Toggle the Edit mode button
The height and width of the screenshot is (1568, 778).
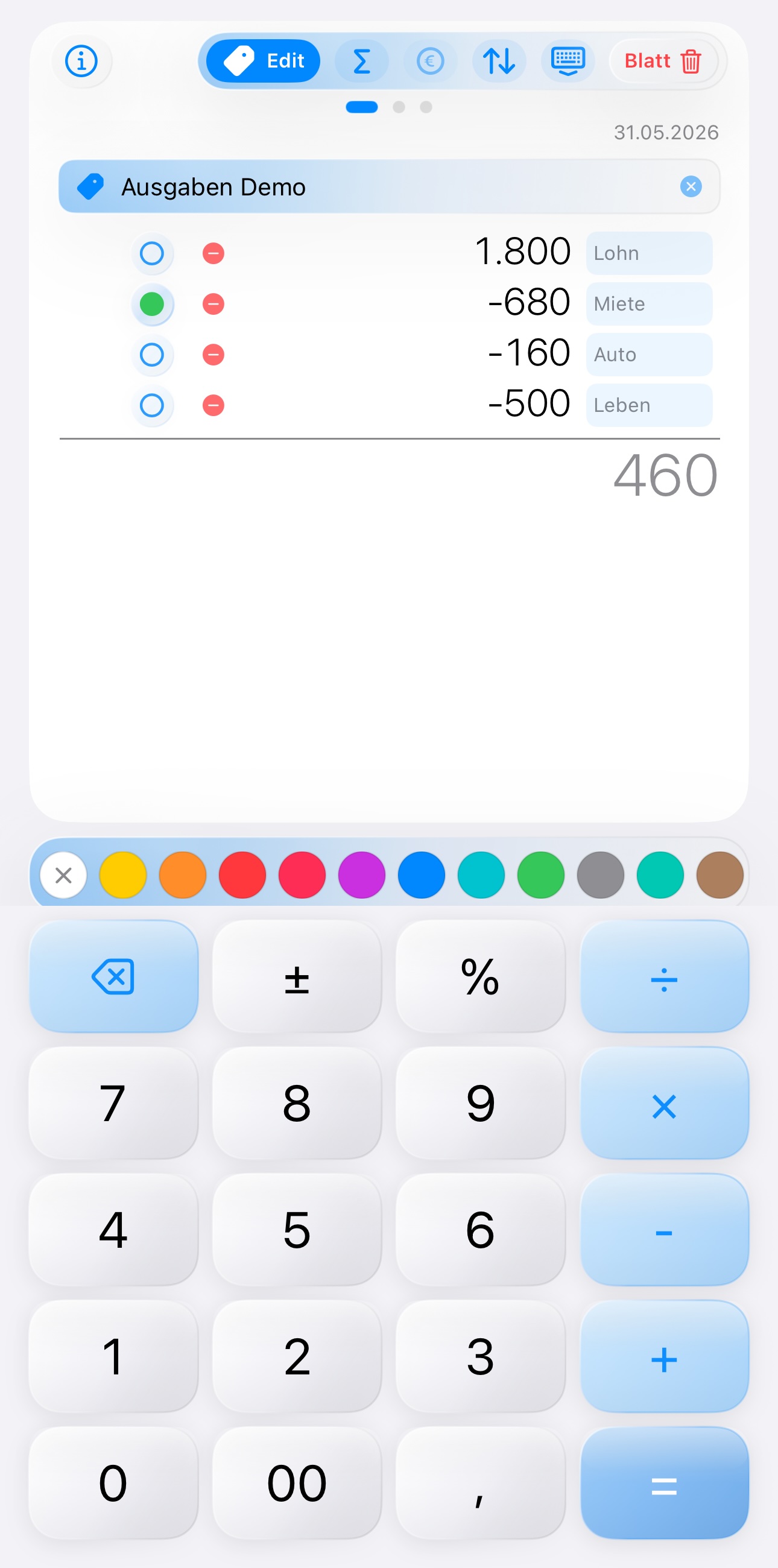coord(263,61)
